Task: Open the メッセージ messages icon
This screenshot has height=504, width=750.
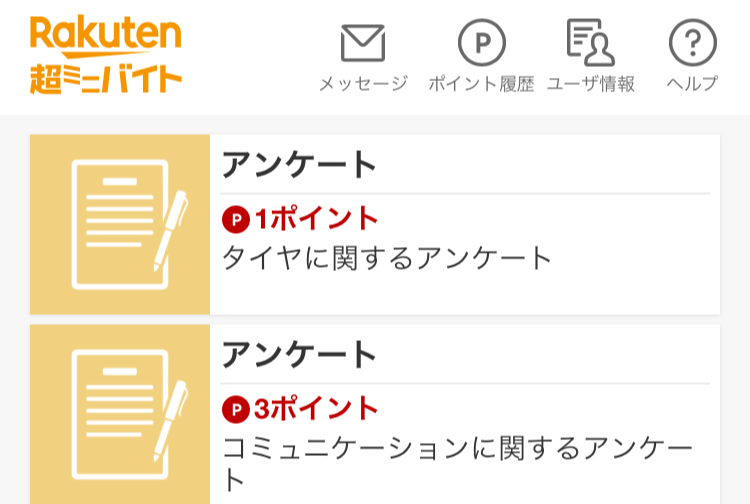Action: pos(363,55)
